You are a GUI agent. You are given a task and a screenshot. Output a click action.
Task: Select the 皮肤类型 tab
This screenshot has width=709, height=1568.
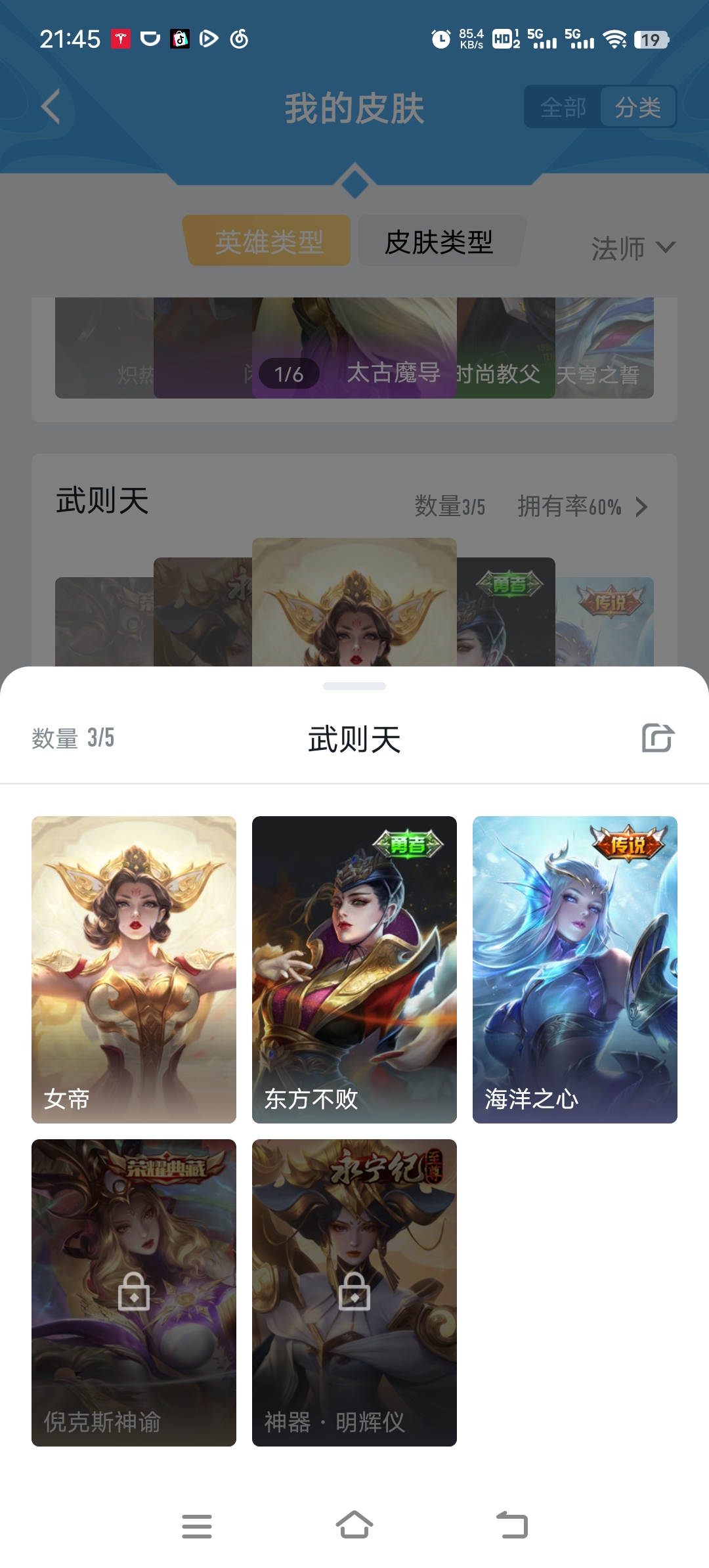439,242
